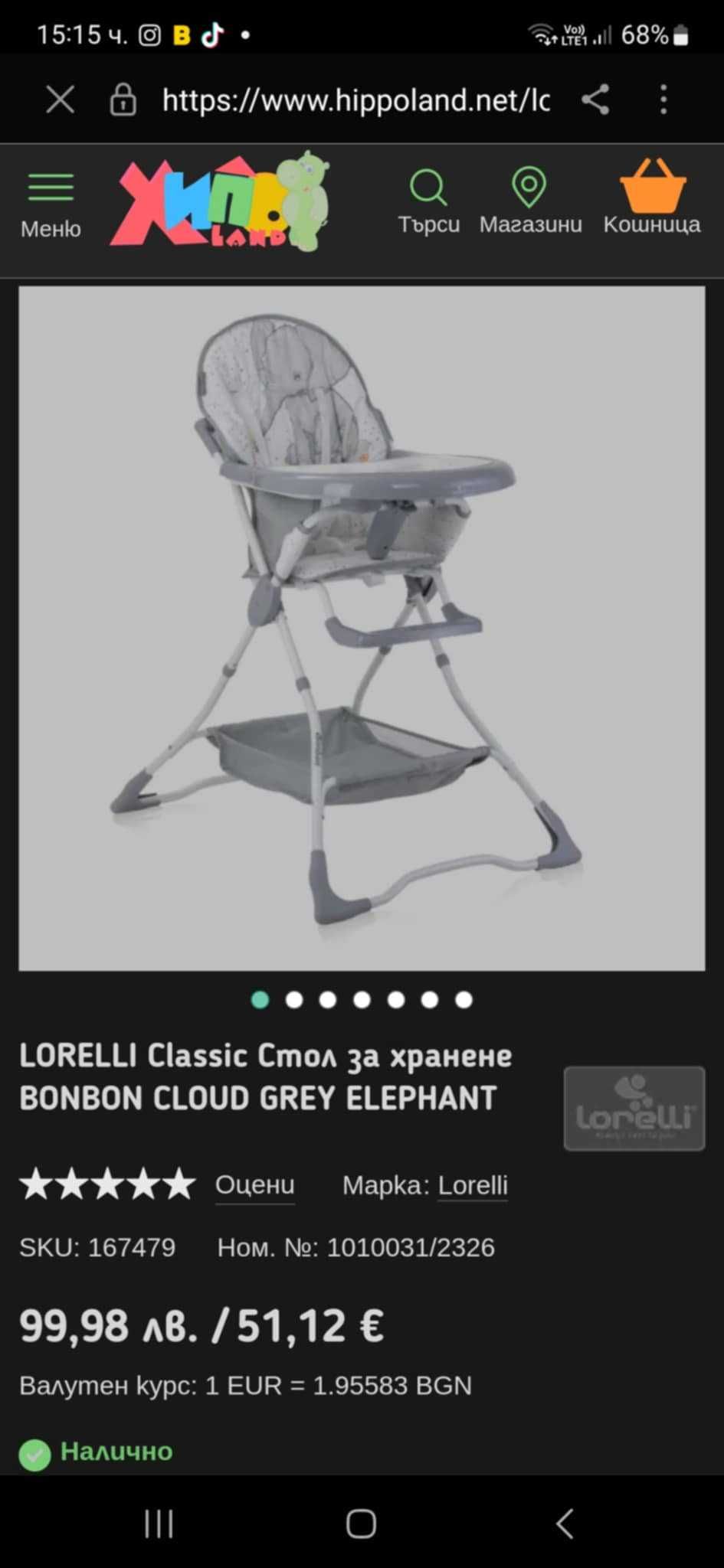The image size is (724, 1568).
Task: Open the browser overflow menu
Action: click(x=663, y=100)
